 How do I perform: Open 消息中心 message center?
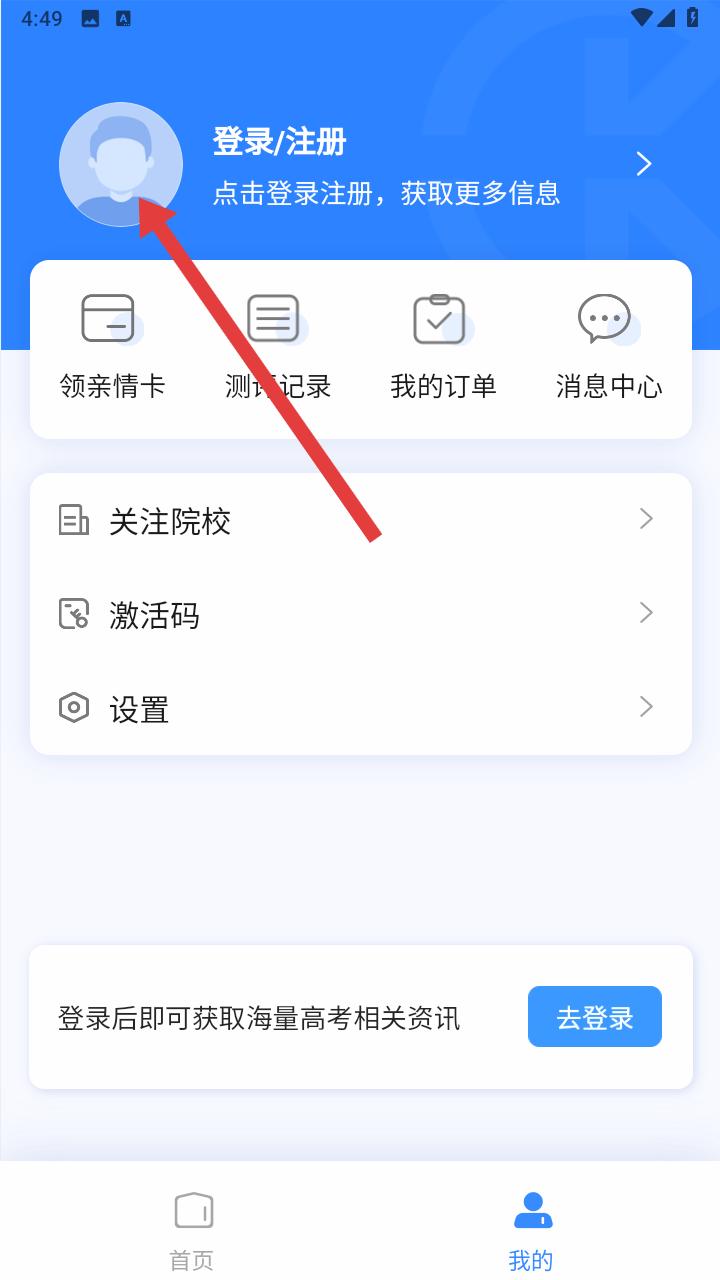coord(609,345)
